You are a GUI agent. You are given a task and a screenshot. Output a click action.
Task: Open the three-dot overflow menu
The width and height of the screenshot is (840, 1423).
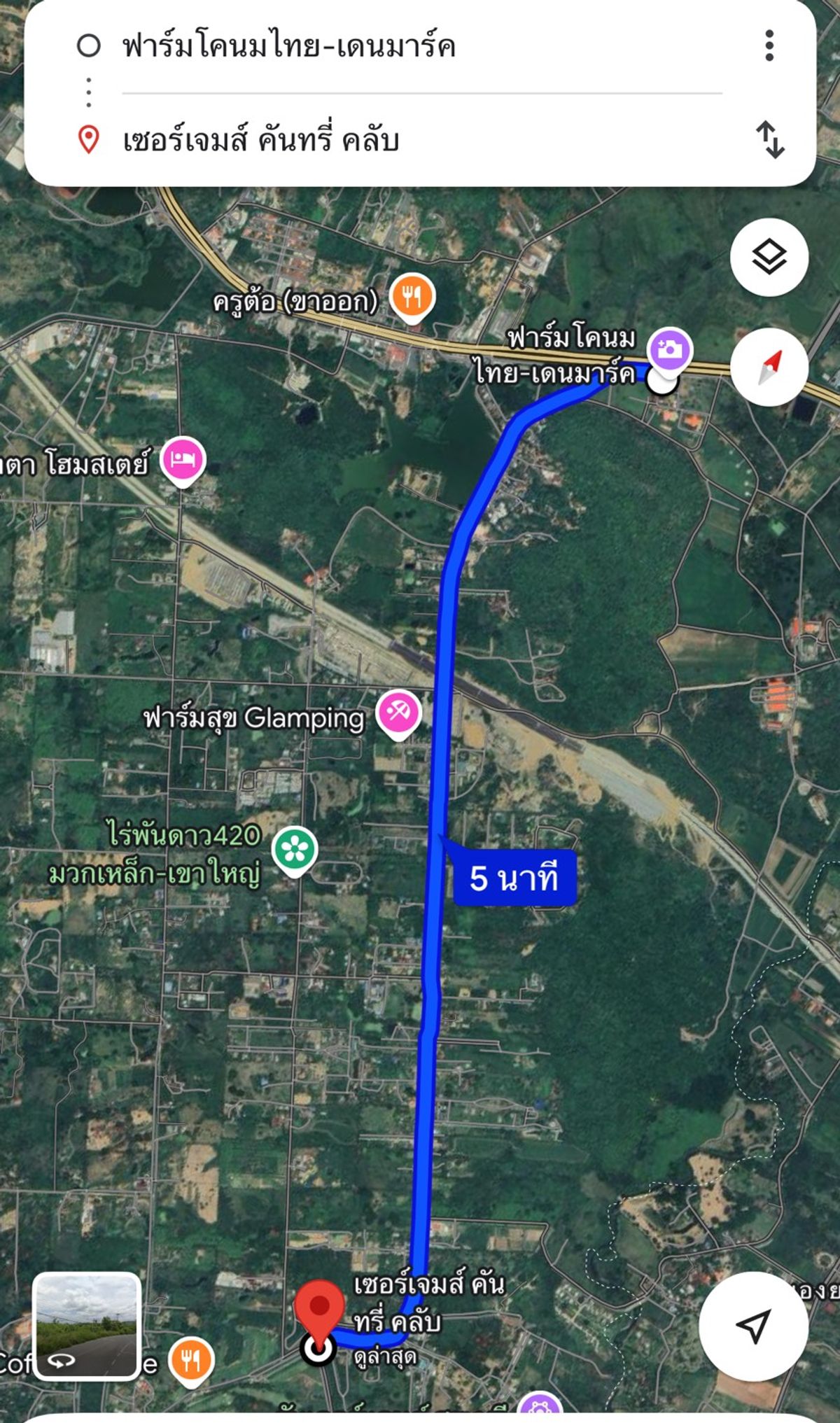pyautogui.click(x=769, y=45)
